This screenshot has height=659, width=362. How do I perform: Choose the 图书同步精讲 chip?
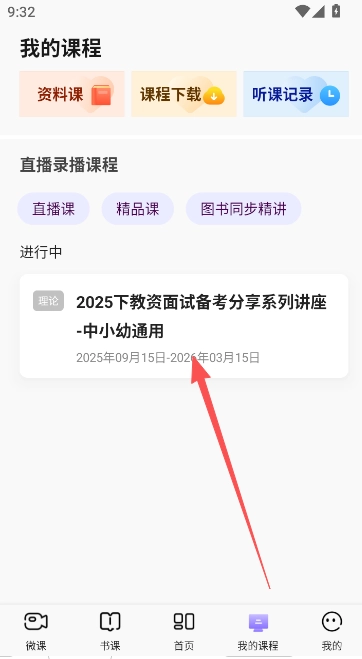click(243, 209)
